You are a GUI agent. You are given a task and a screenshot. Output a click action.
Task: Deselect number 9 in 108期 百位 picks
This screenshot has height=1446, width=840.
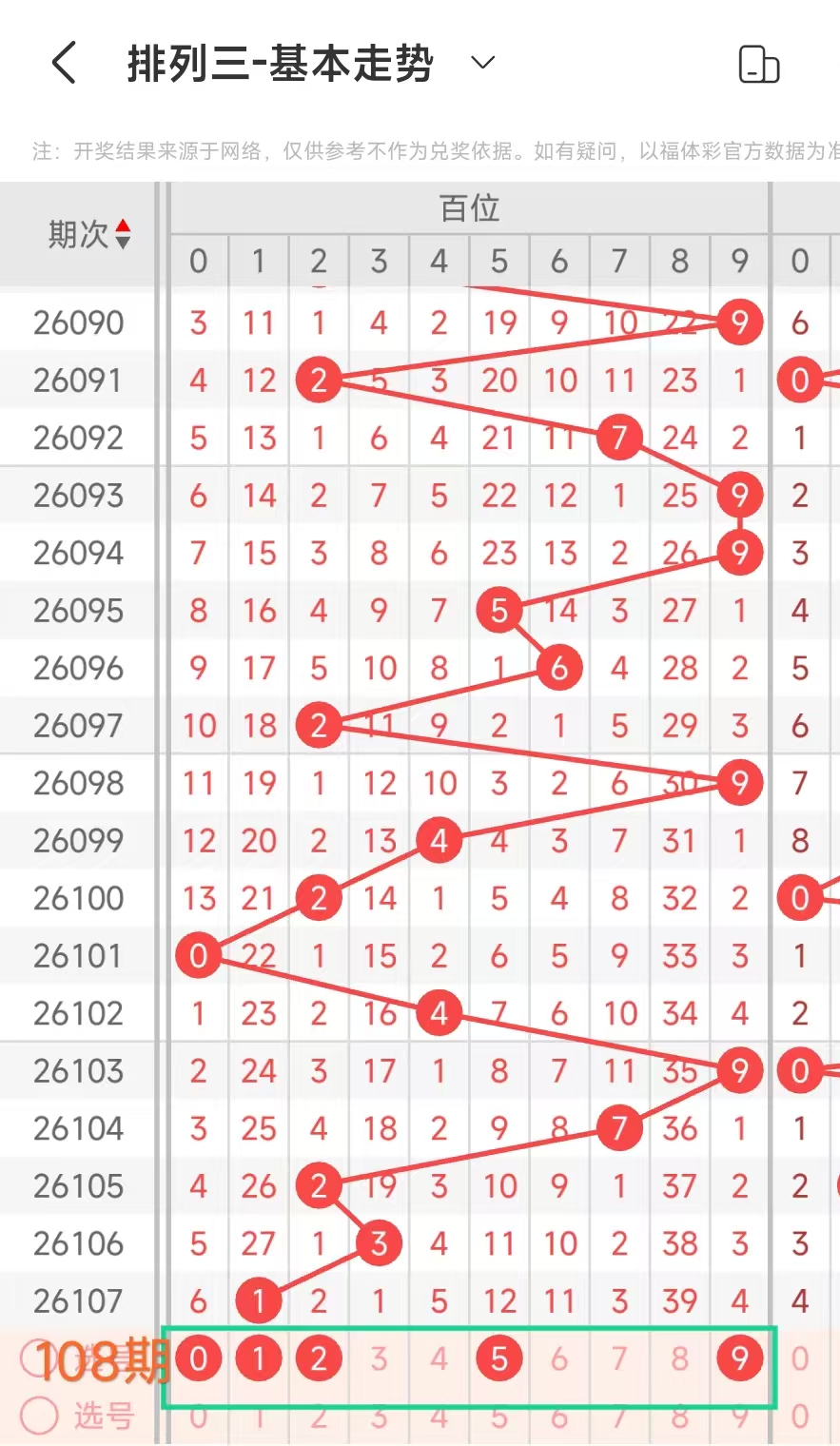click(740, 1358)
